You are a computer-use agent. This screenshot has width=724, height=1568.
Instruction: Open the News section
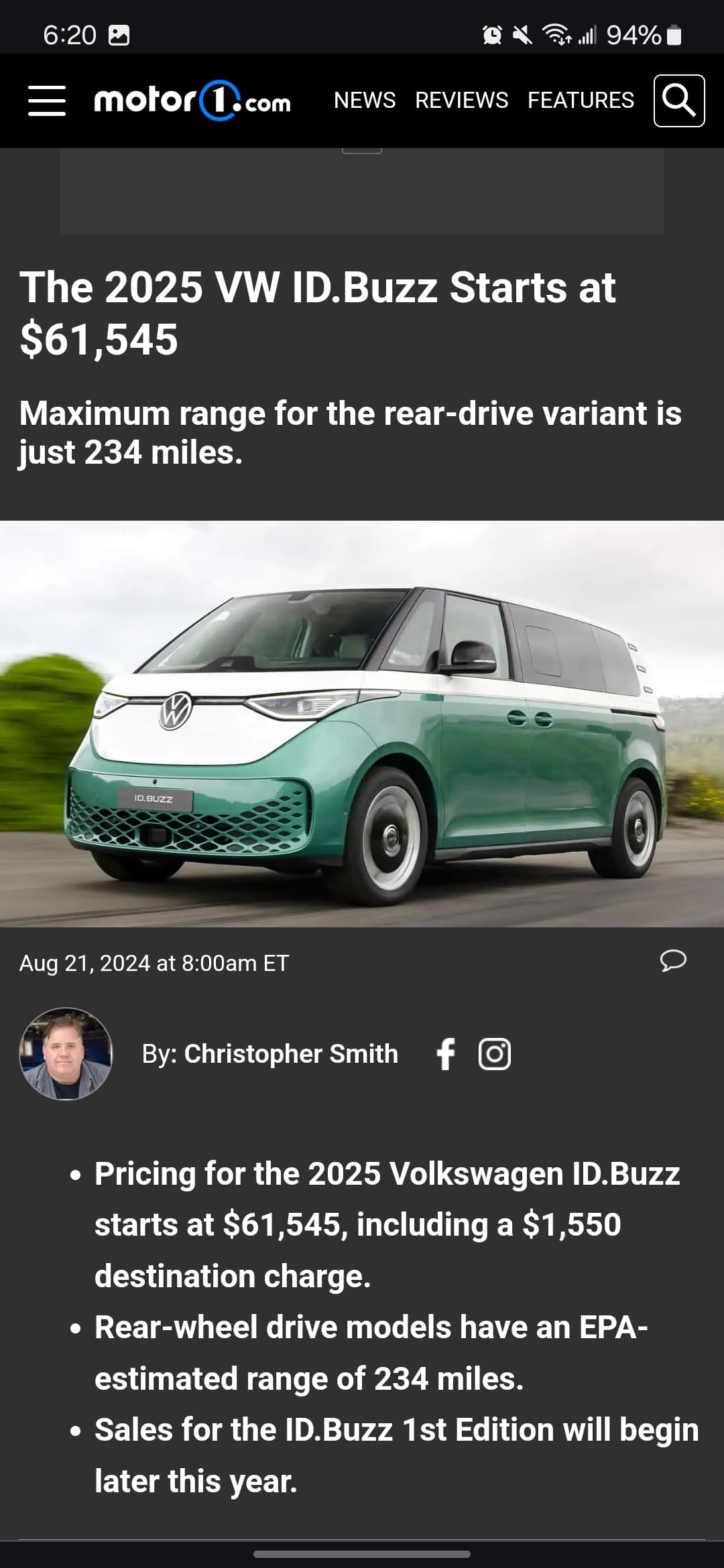pyautogui.click(x=365, y=101)
